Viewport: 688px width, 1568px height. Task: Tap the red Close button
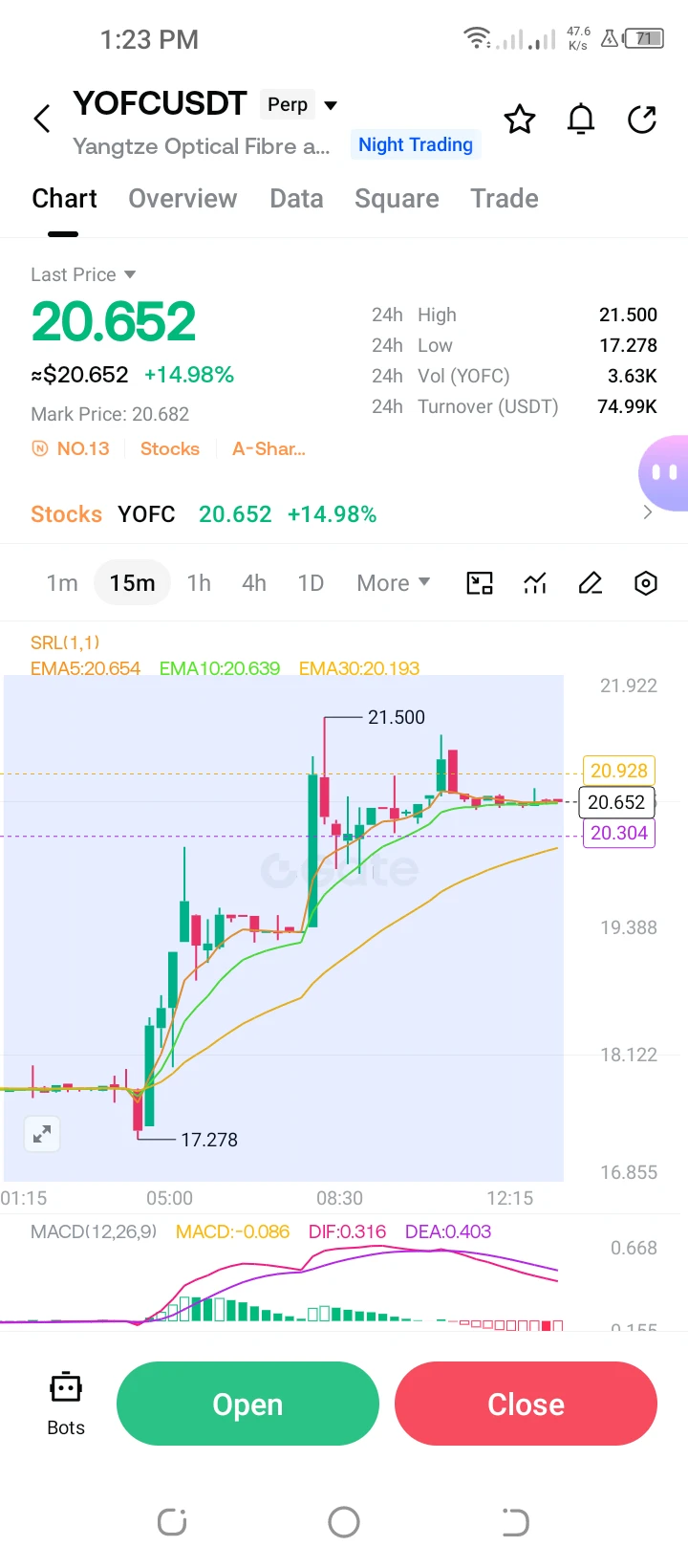526,1404
